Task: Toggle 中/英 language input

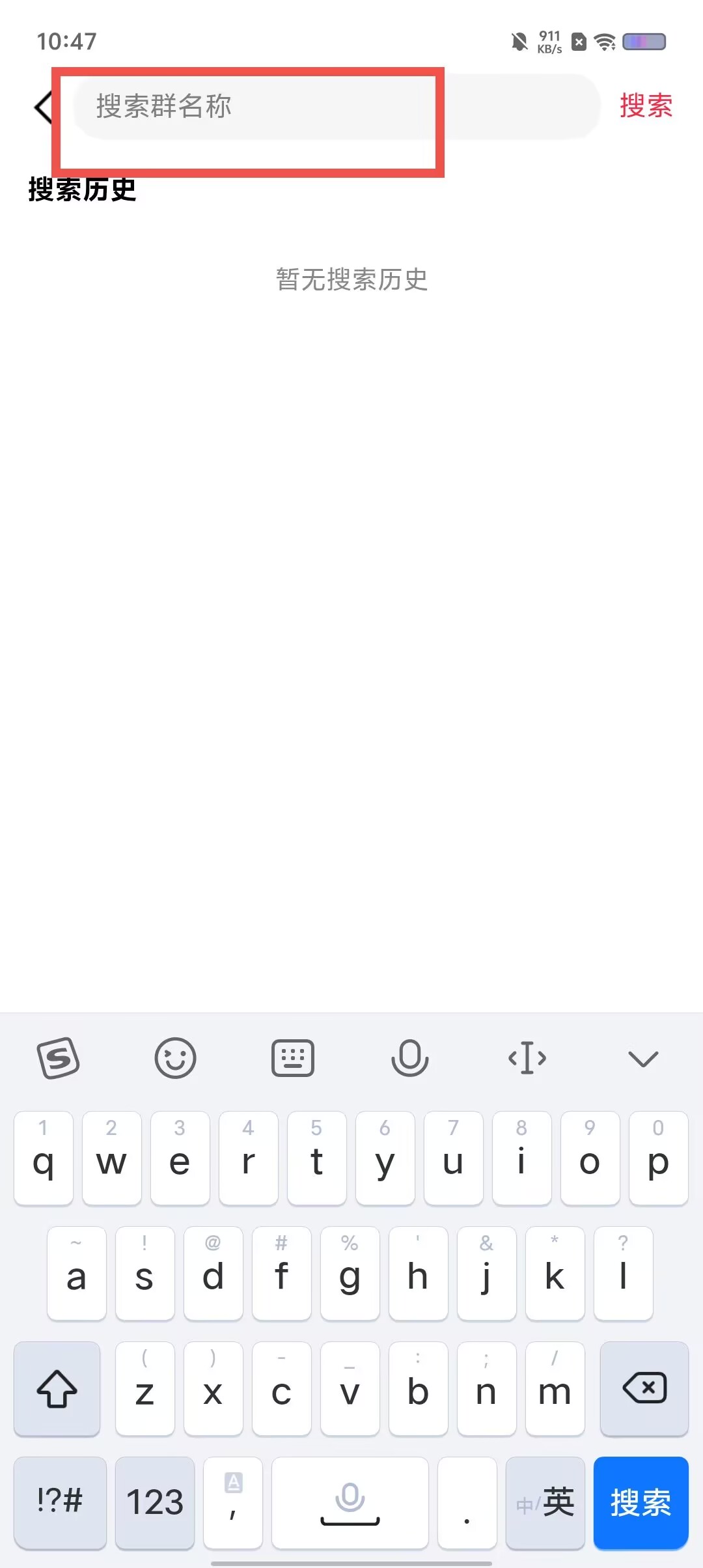Action: (x=545, y=1503)
